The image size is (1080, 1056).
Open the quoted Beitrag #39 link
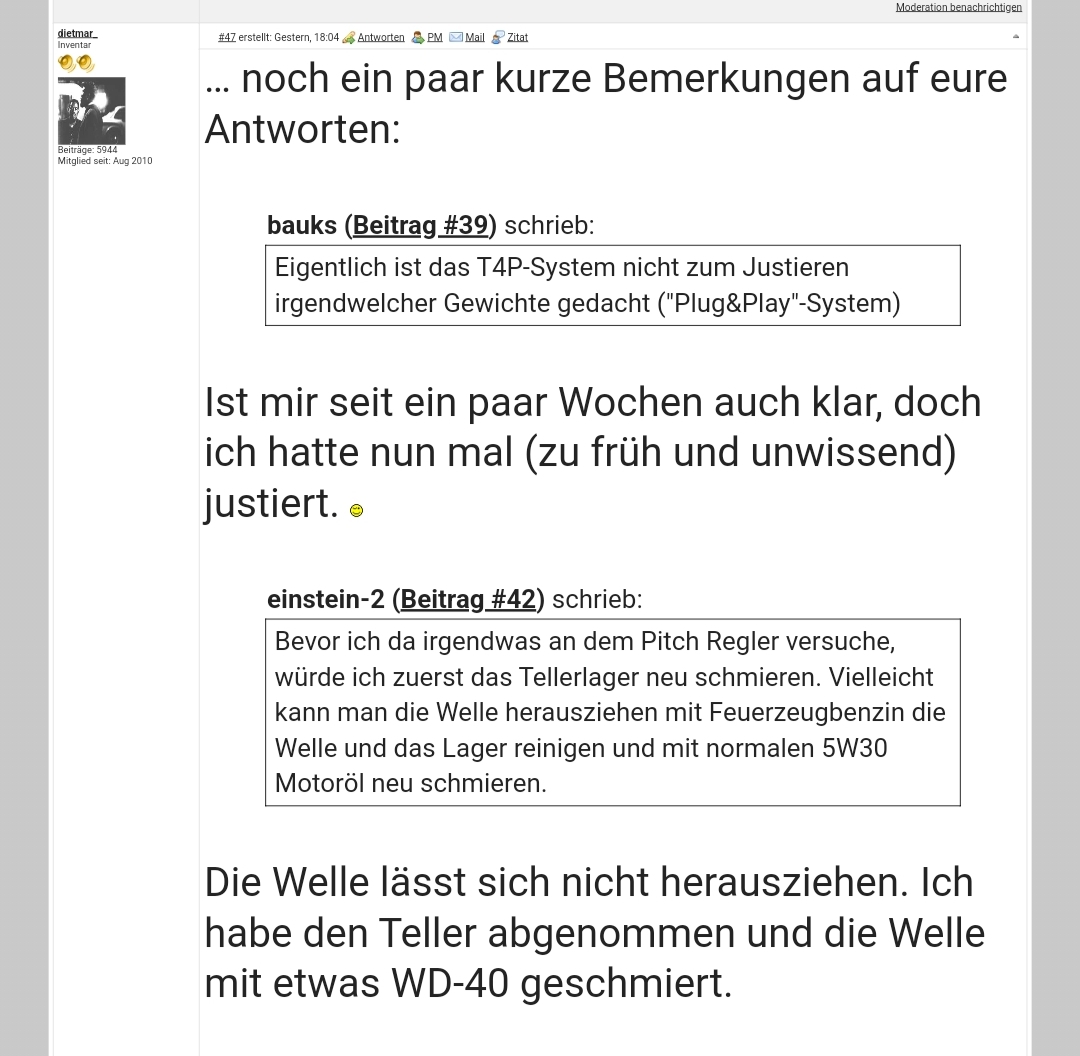point(419,225)
